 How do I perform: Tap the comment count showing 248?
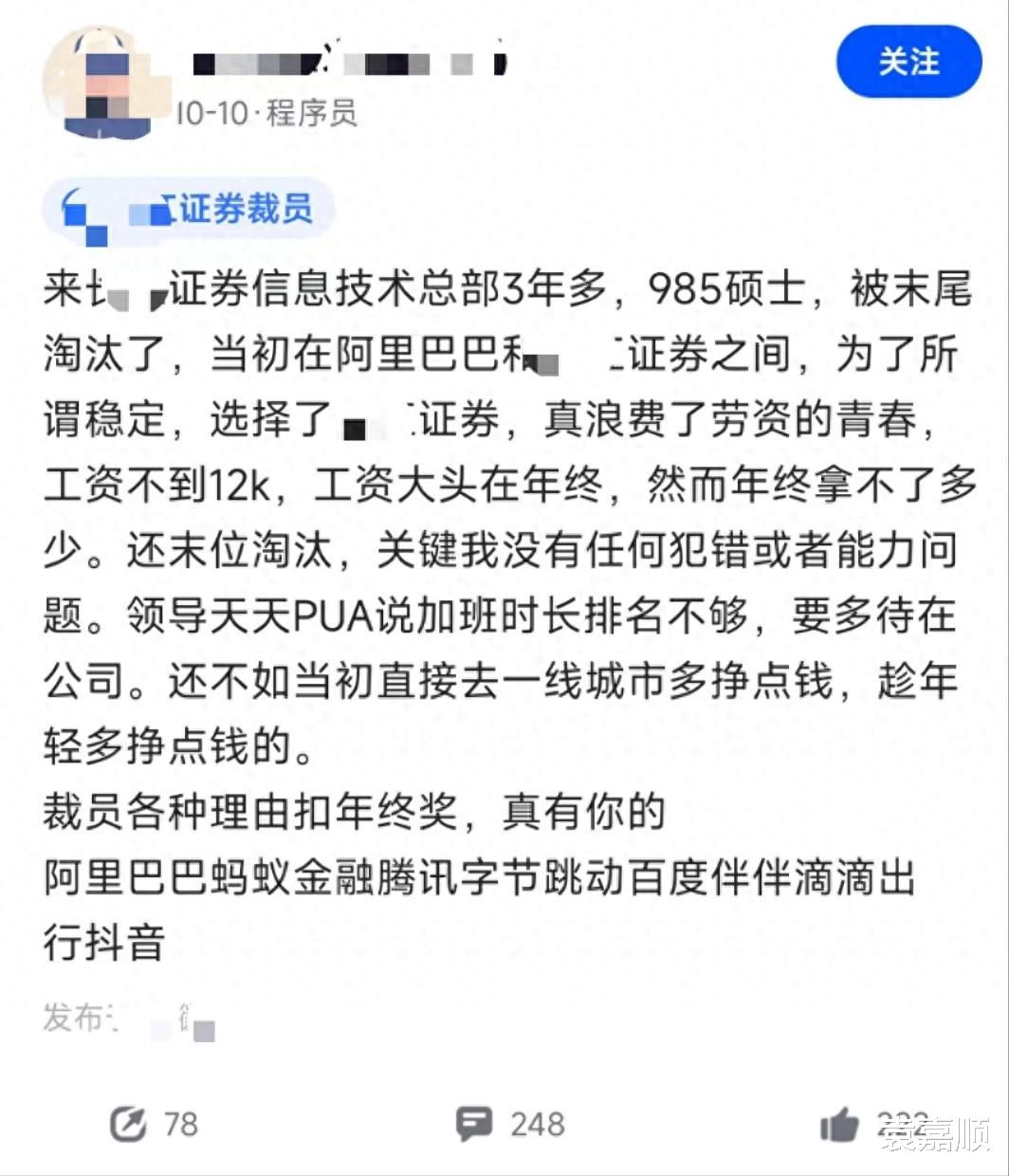(x=536, y=1124)
